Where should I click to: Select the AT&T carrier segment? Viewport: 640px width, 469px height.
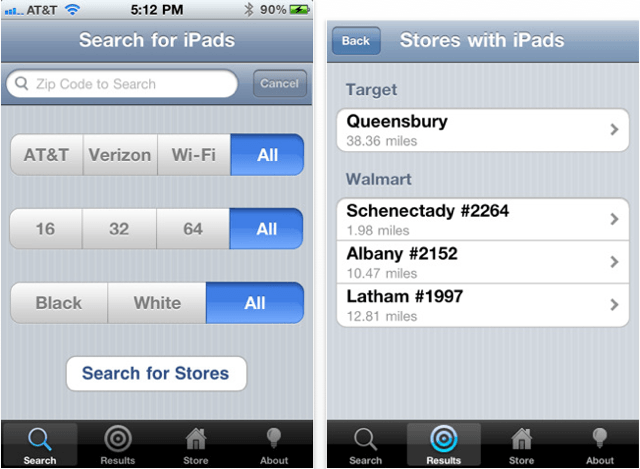46,156
